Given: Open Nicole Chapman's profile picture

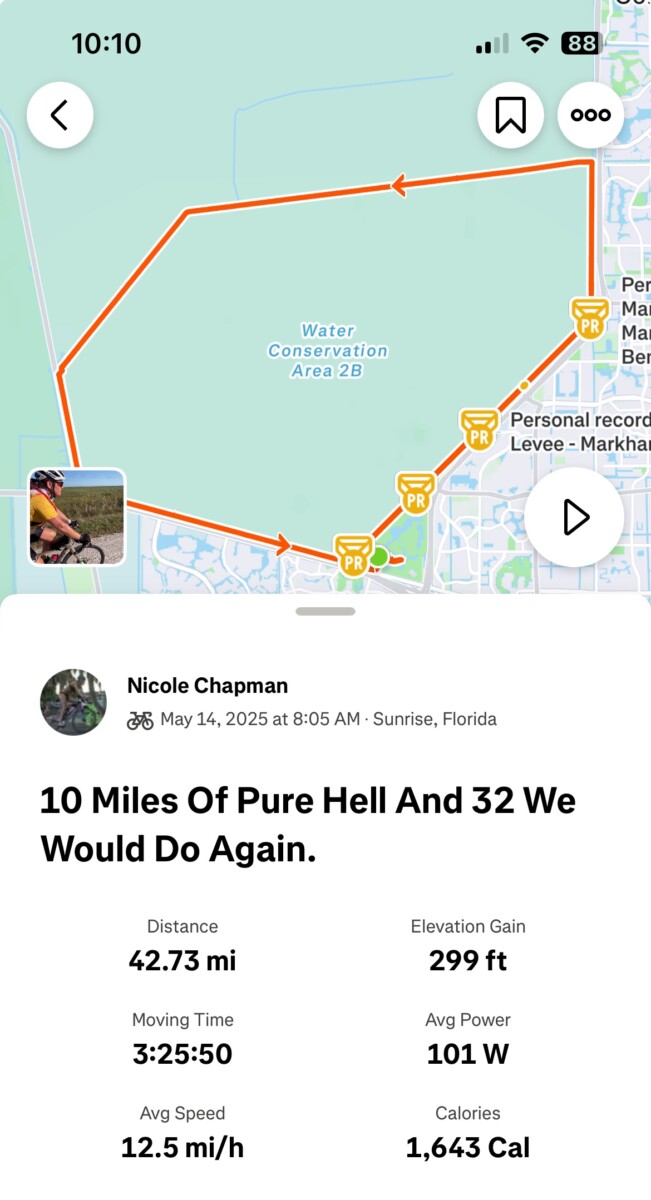Looking at the screenshot, I should coord(73,702).
